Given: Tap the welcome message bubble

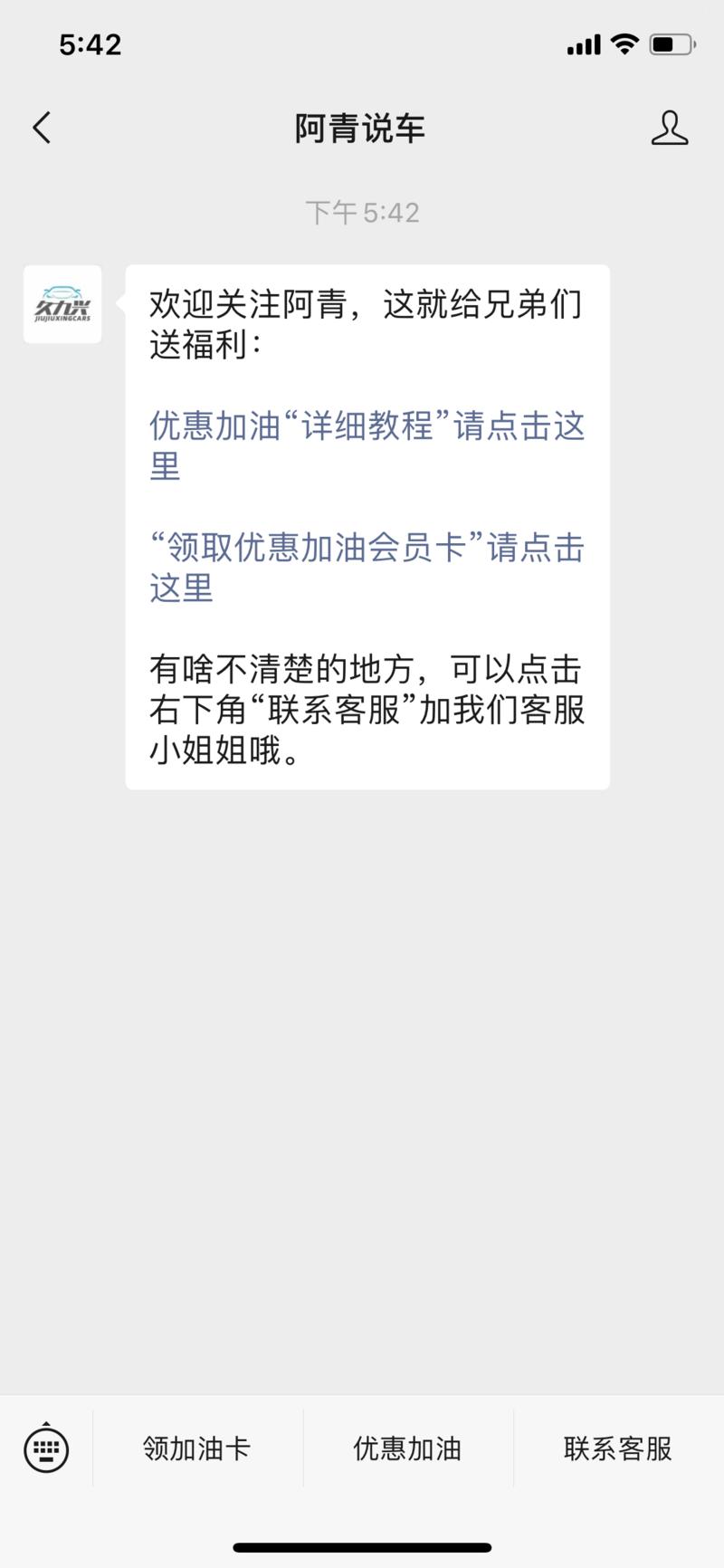Looking at the screenshot, I should [367, 525].
